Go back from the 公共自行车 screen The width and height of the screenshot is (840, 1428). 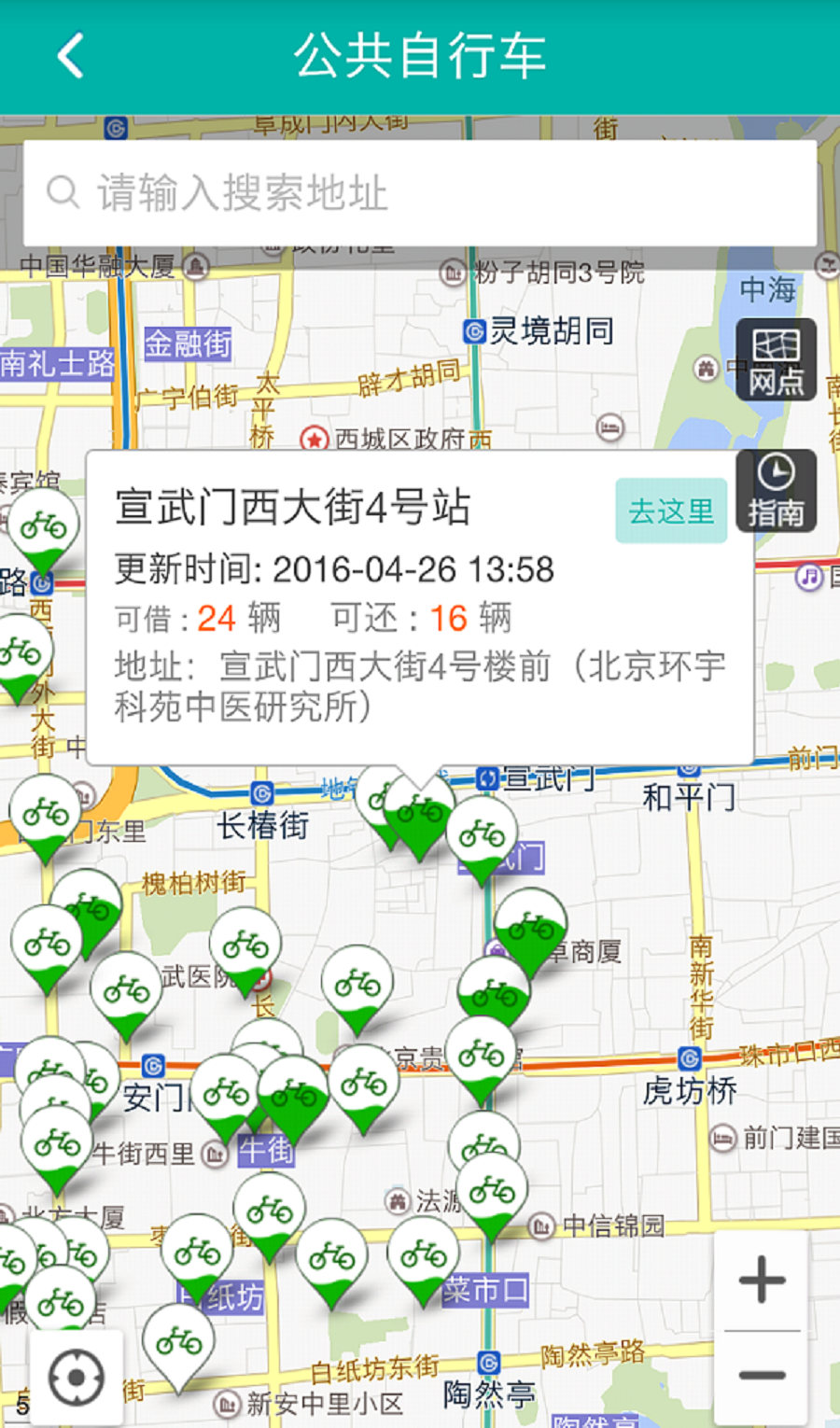tap(71, 56)
